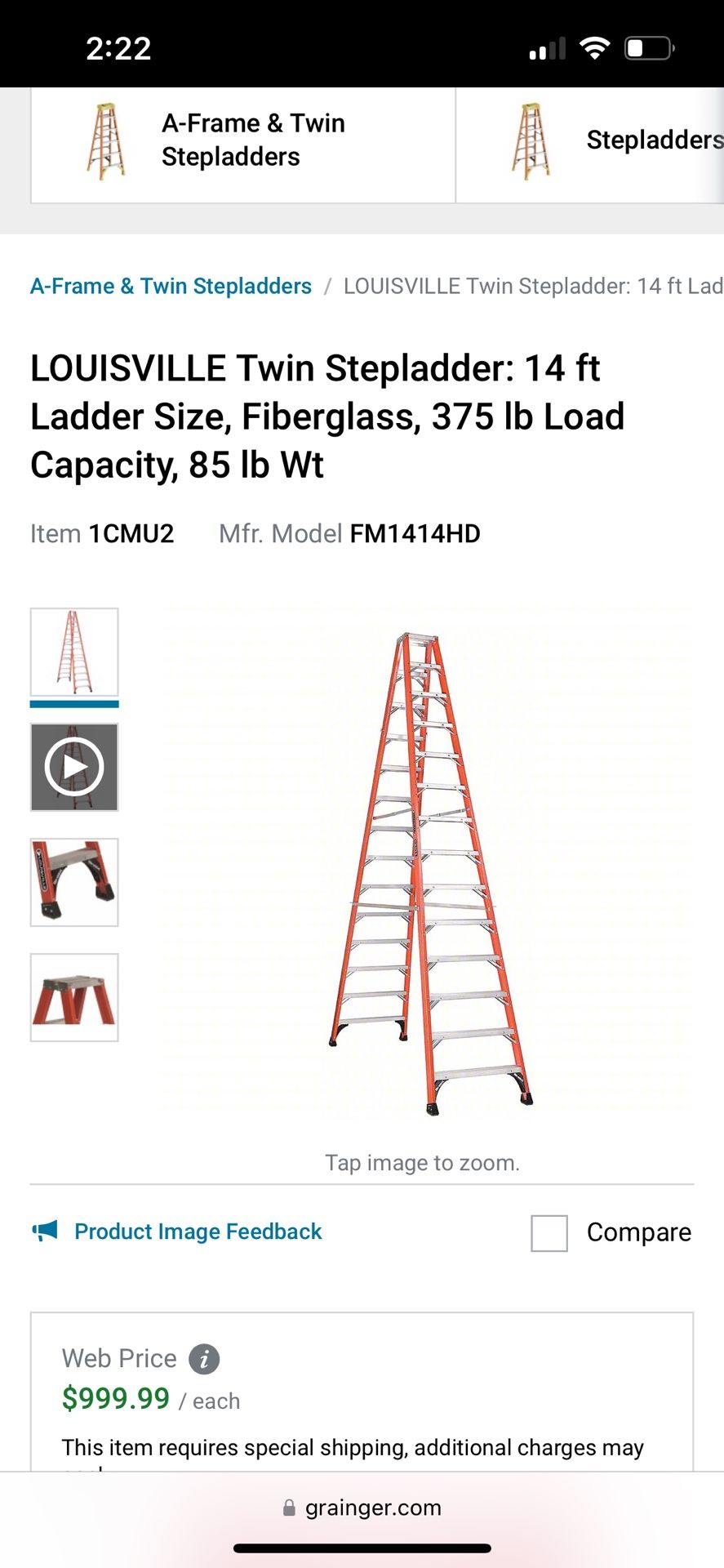Tap the grainger.com address bar
This screenshot has width=724, height=1568.
(362, 1508)
